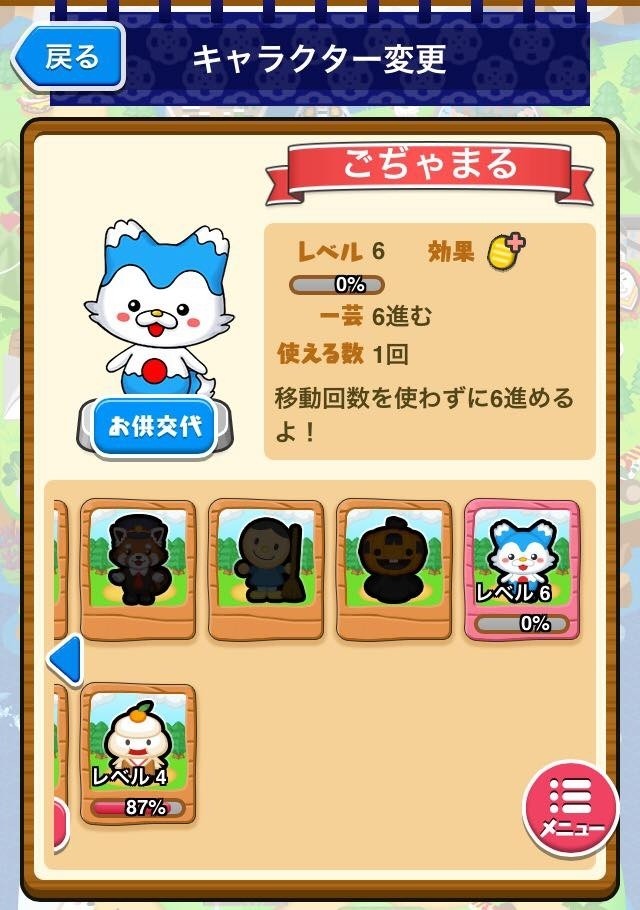This screenshot has height=910, width=640.
Task: Tap the お供交代 button
Action: pos(154,426)
